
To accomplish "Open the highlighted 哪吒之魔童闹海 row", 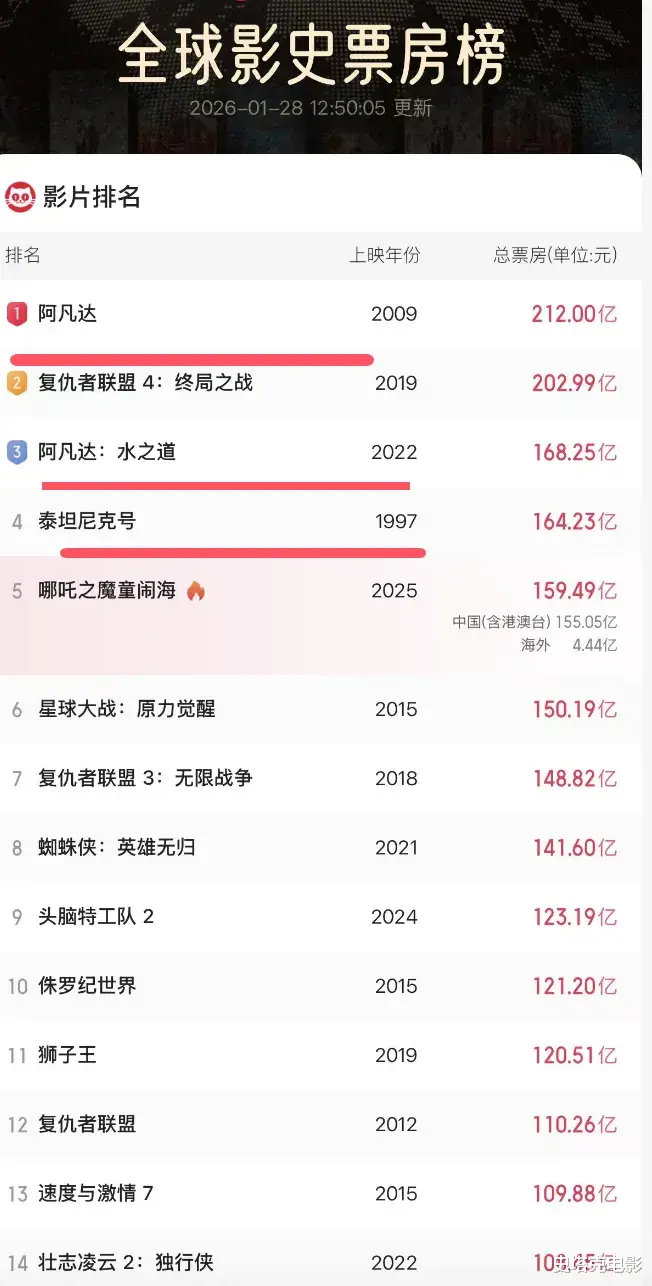I will (321, 615).
